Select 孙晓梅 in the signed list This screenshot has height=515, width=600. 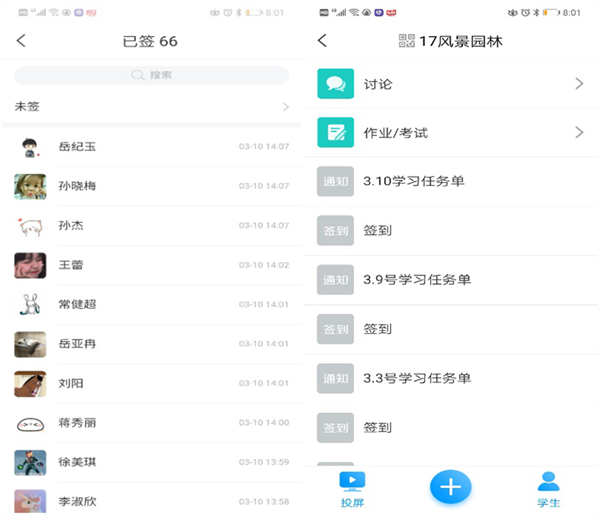pos(151,186)
